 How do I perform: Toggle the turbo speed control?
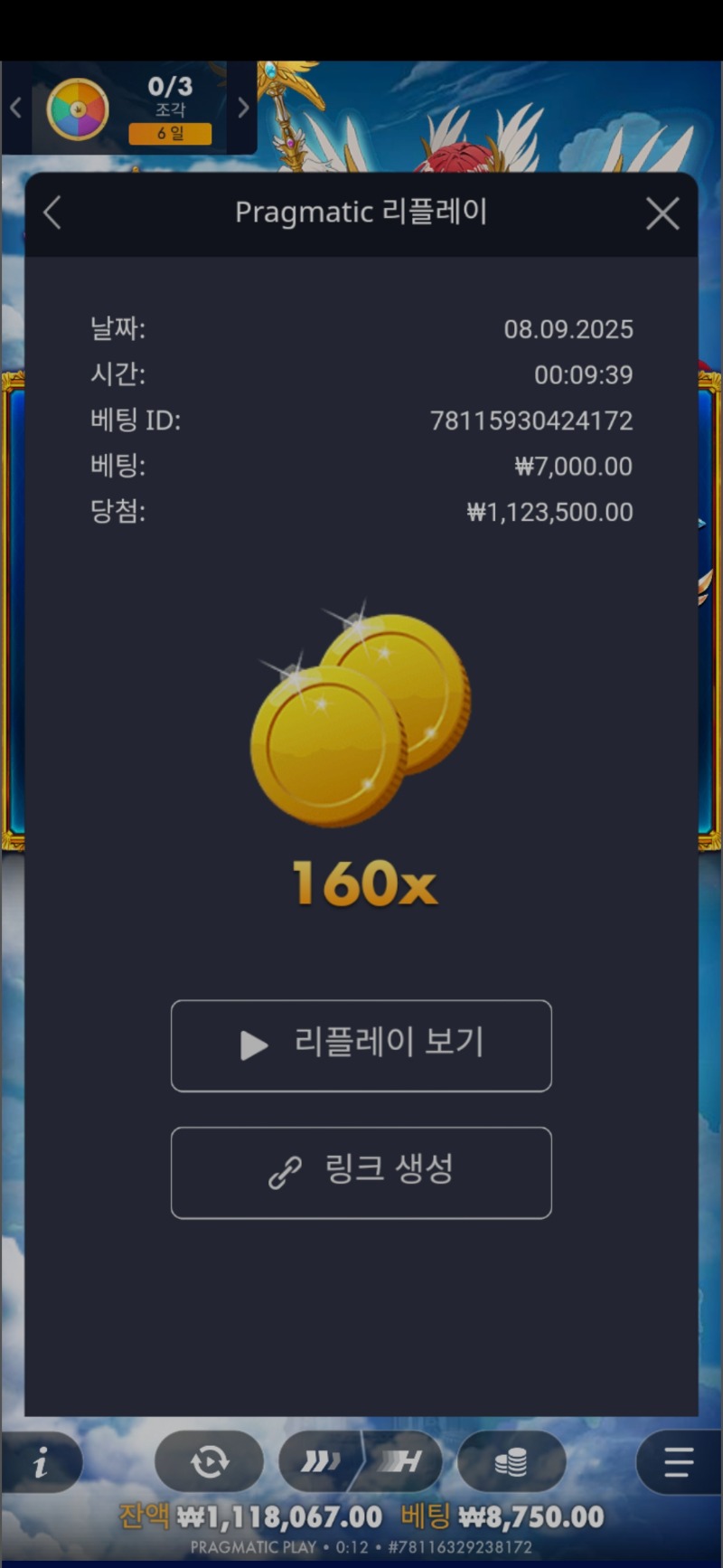tap(361, 1462)
